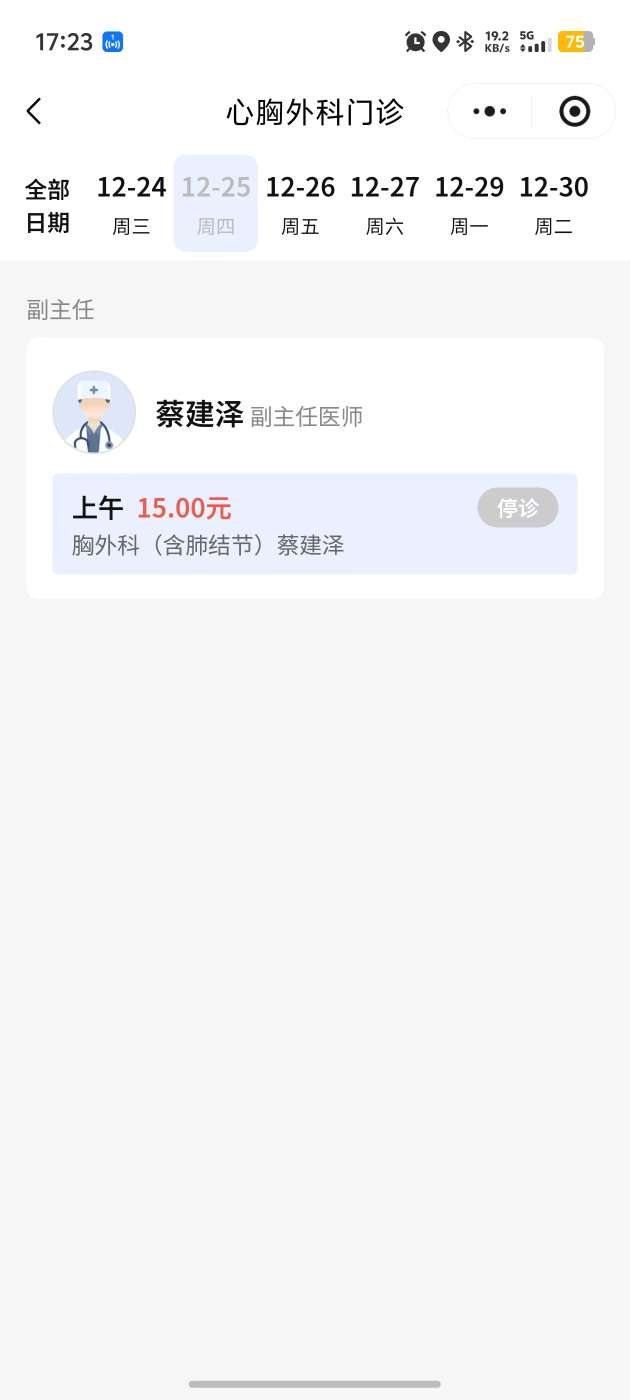Open the mini program three-dot menu

pyautogui.click(x=490, y=111)
